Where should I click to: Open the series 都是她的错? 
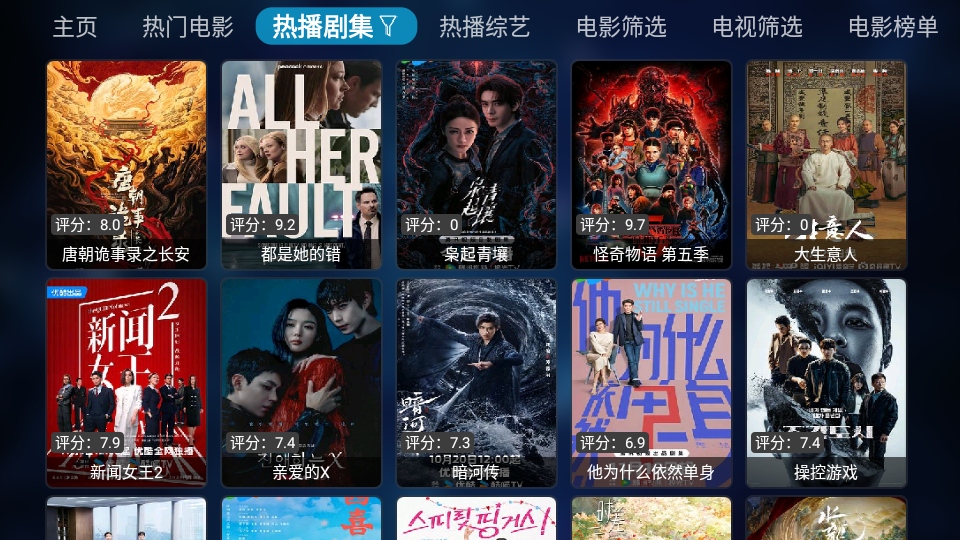[301, 165]
